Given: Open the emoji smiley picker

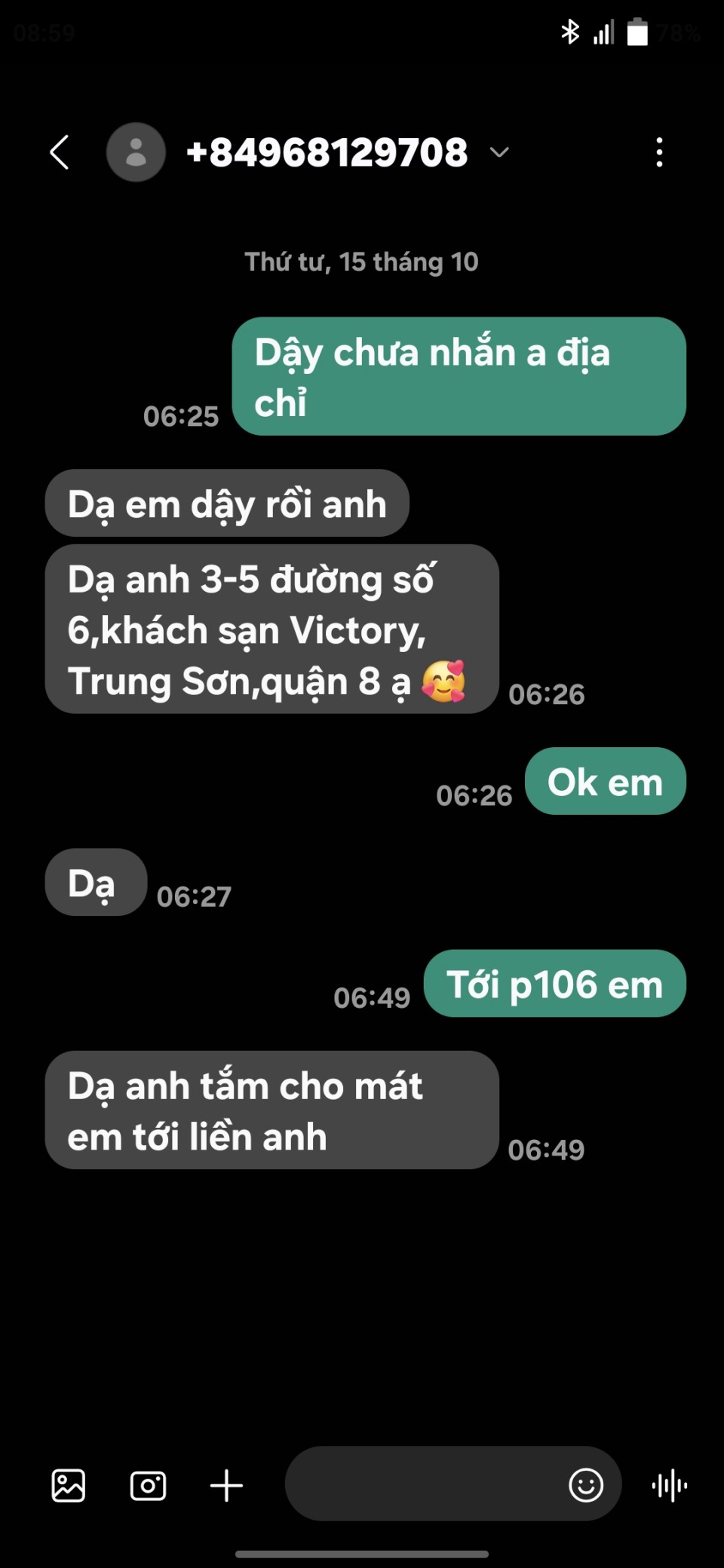Looking at the screenshot, I should tap(586, 1485).
